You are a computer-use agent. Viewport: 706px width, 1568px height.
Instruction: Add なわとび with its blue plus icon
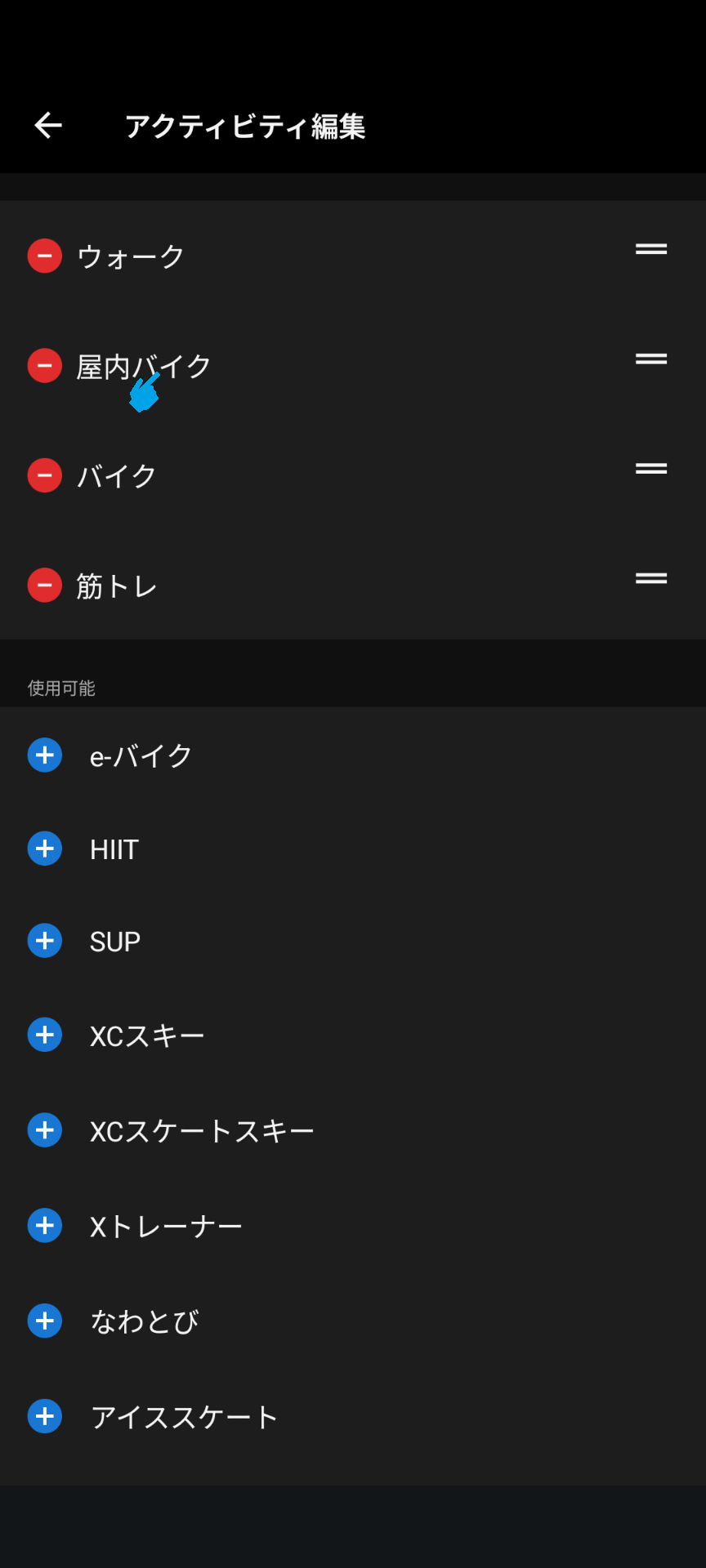click(x=44, y=1321)
